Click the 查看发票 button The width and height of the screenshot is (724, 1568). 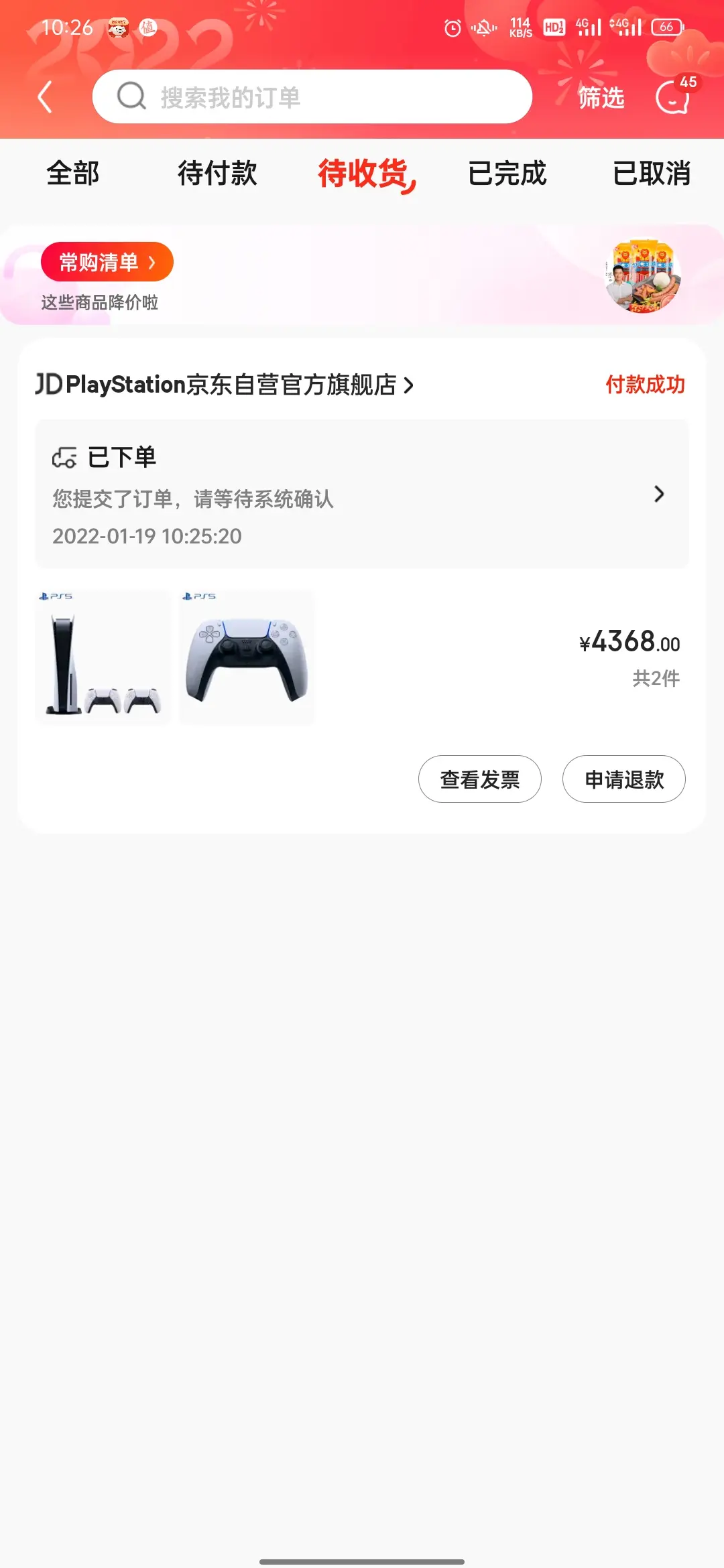[480, 779]
